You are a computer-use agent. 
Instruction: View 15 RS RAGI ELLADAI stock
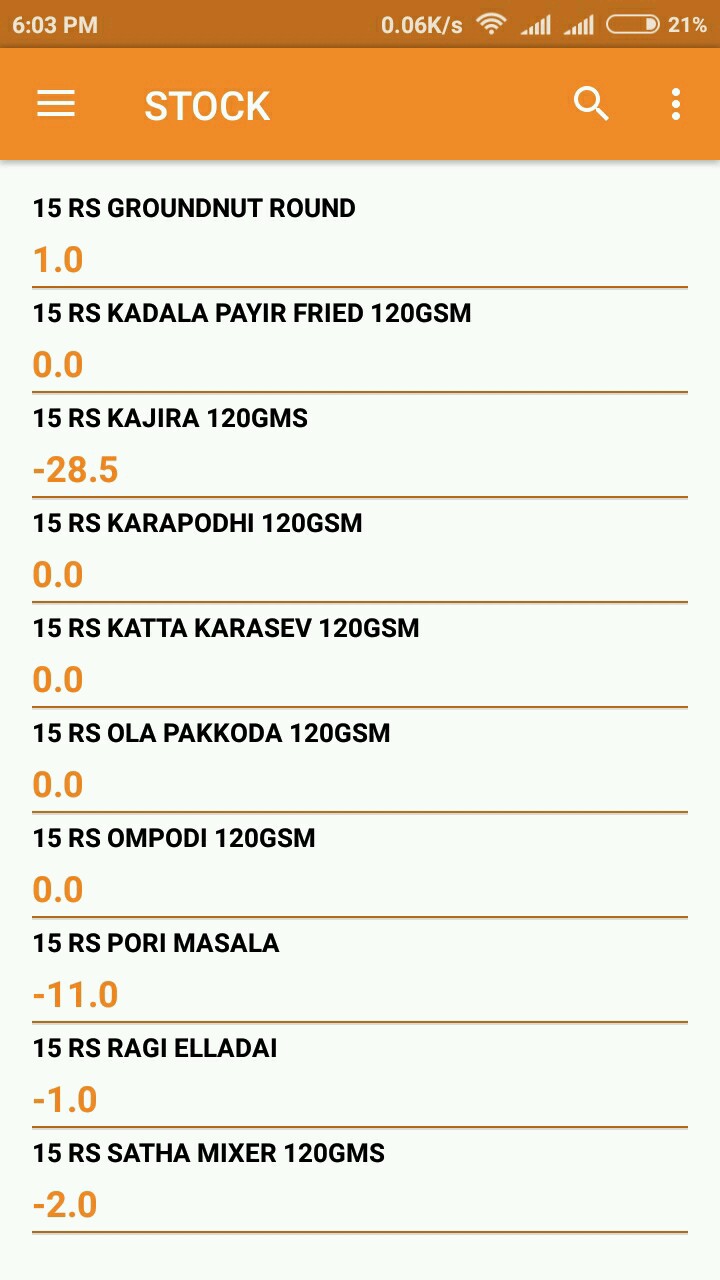(360, 1076)
